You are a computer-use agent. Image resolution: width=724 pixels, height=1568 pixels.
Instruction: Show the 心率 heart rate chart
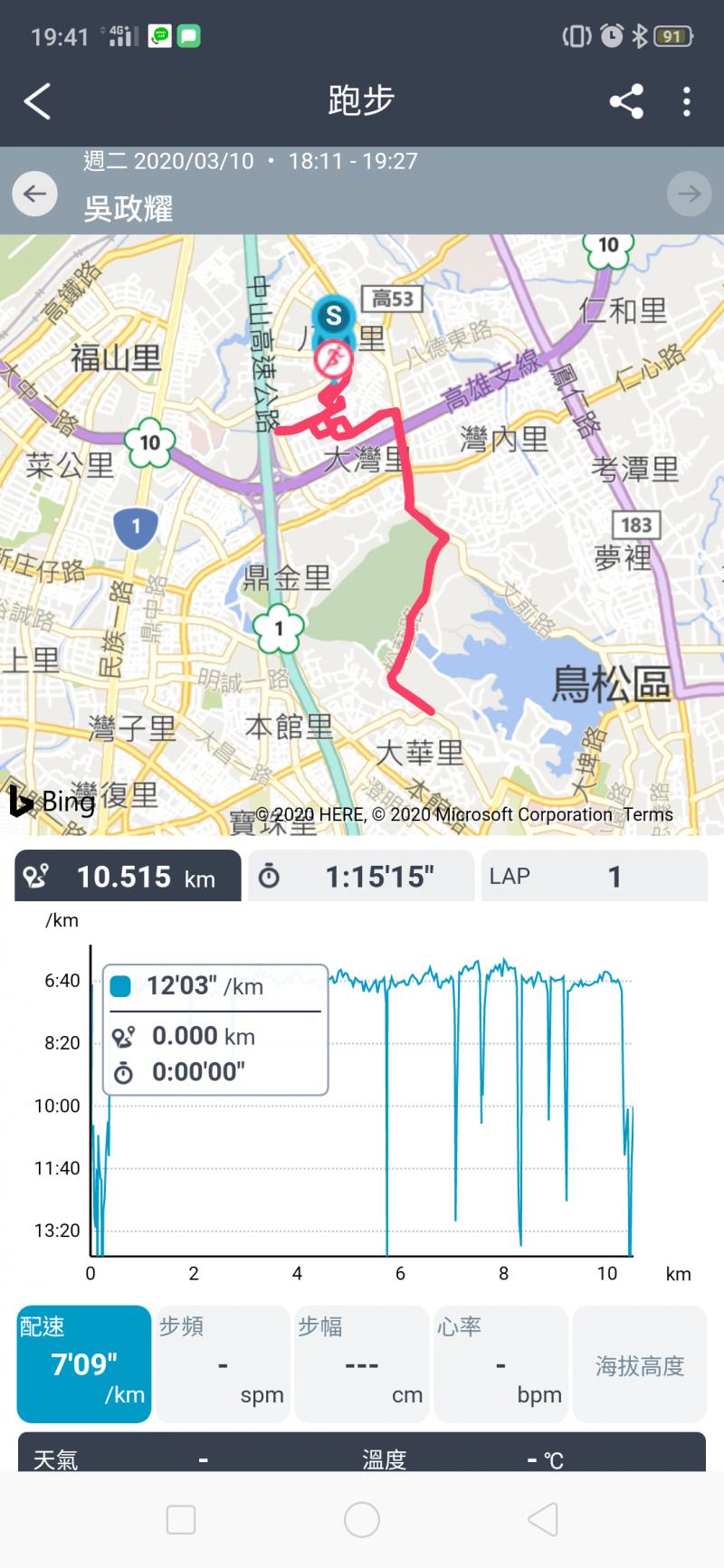click(x=500, y=1364)
